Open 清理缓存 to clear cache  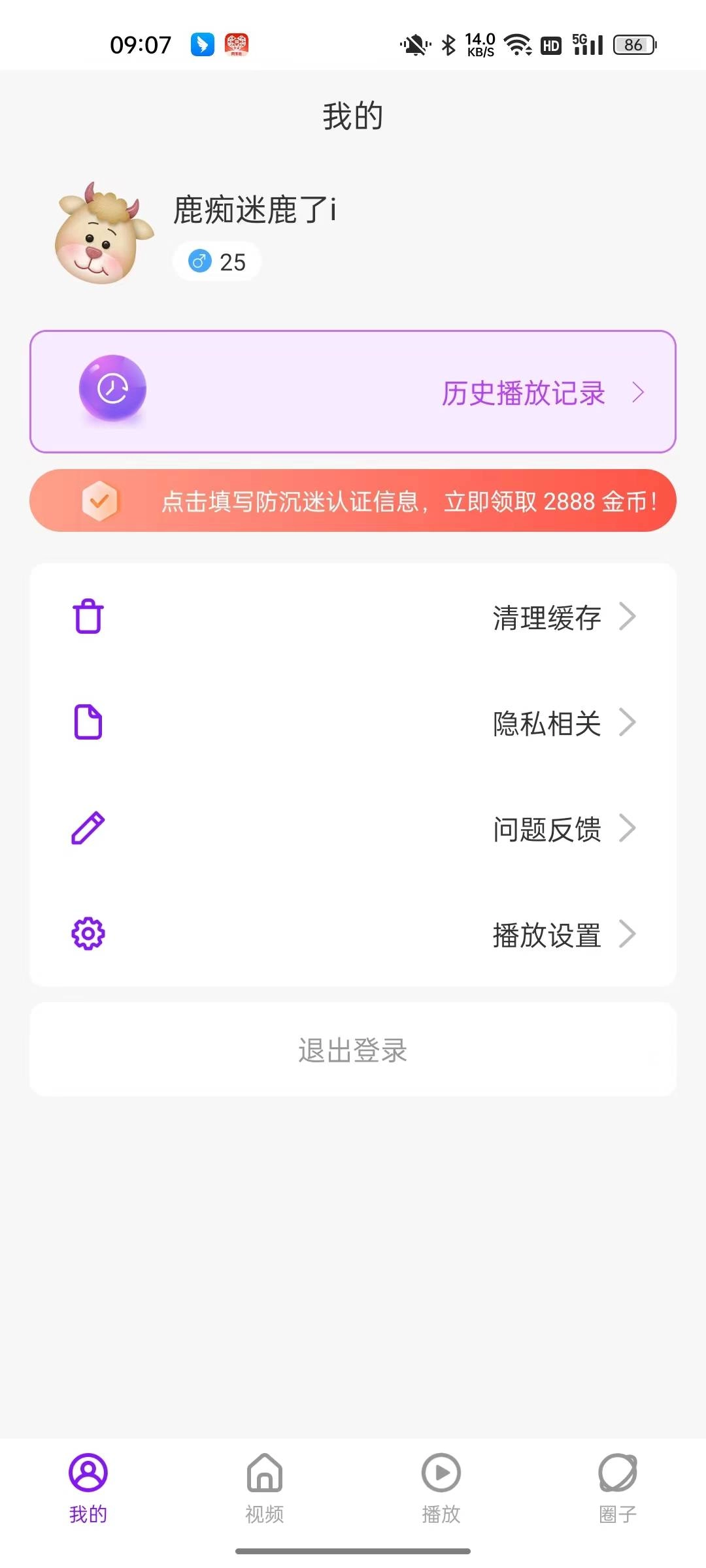click(x=353, y=617)
